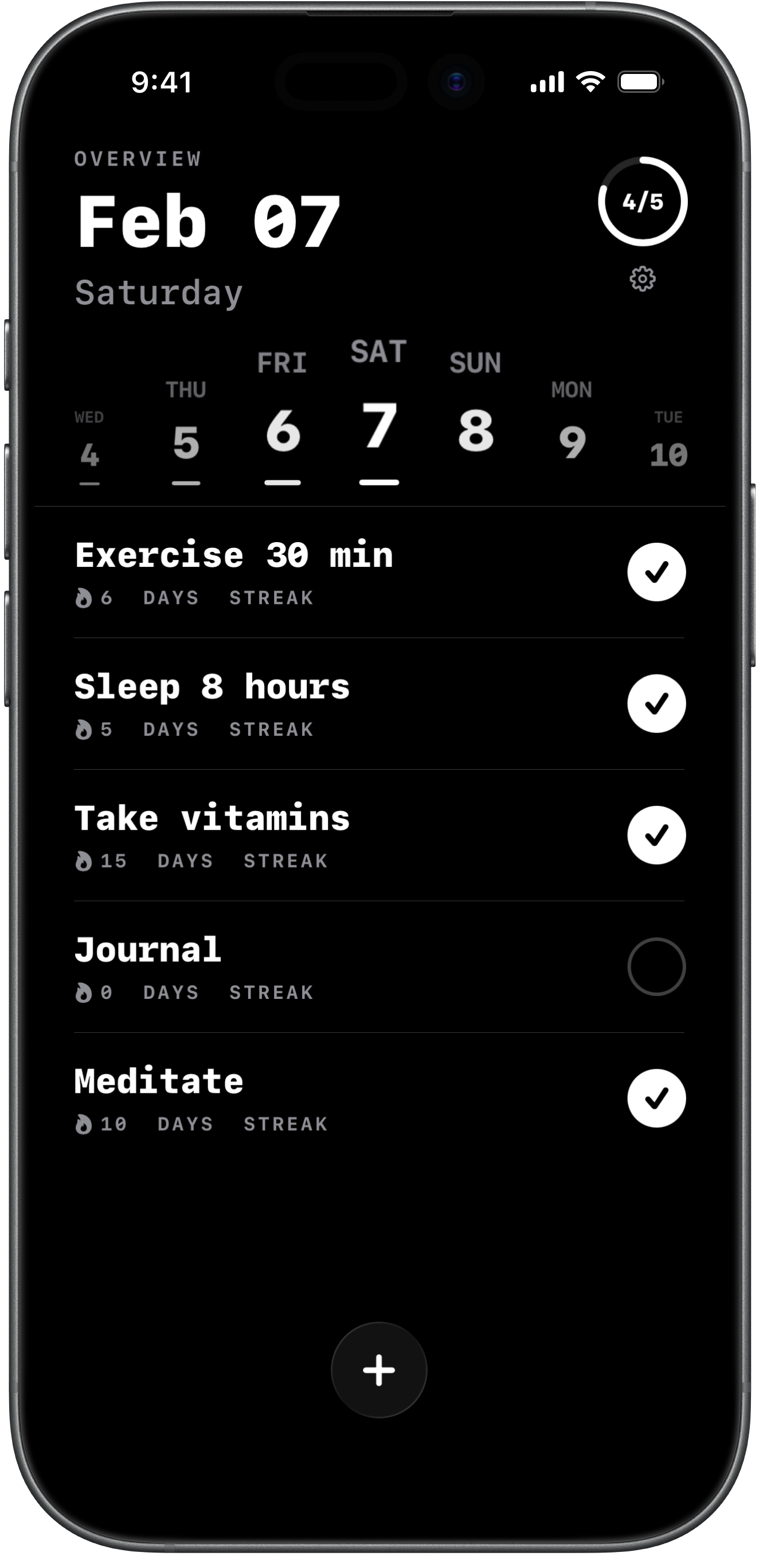
Task: Open the settings gear
Action: [643, 280]
